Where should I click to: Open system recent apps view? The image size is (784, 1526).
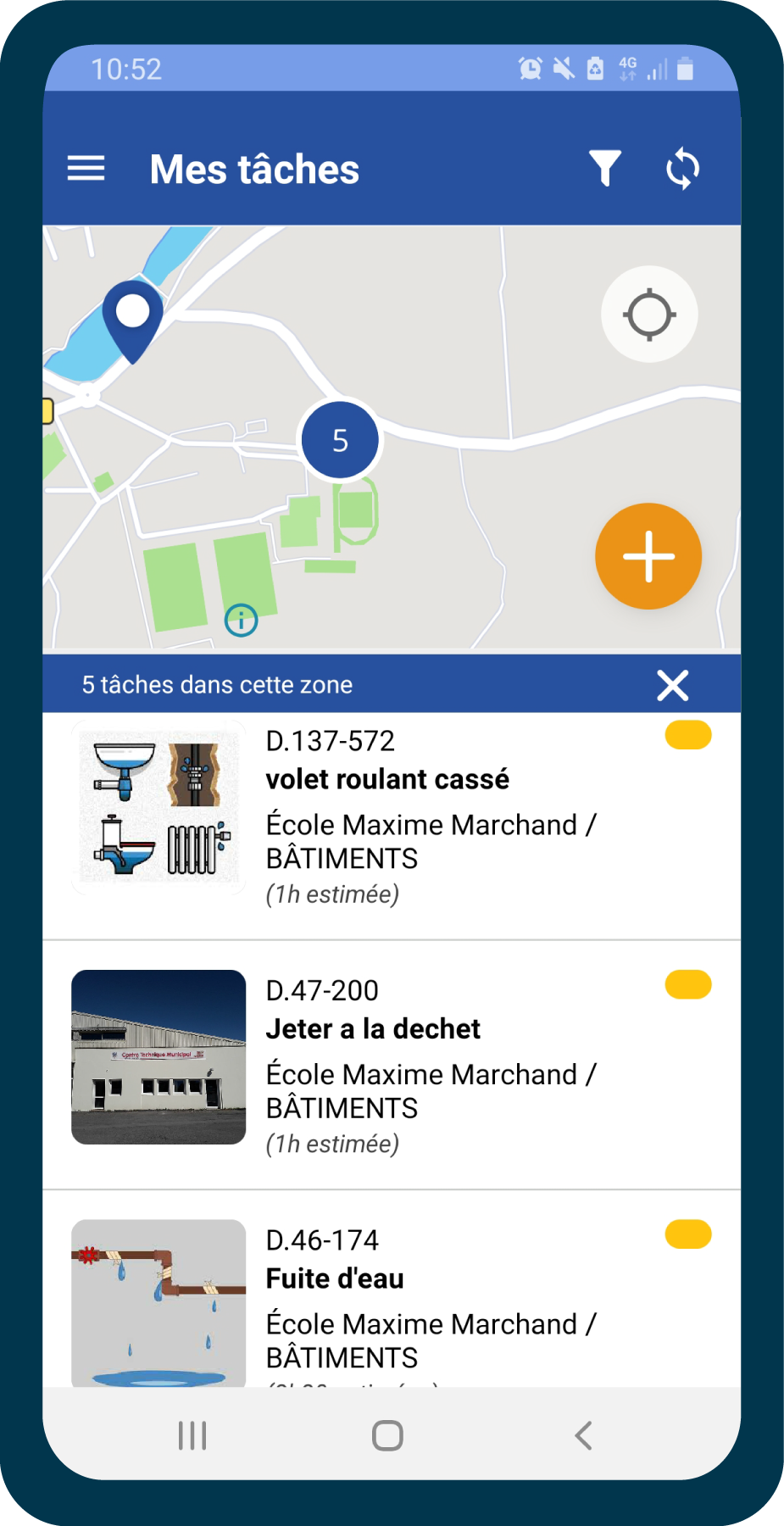192,1435
